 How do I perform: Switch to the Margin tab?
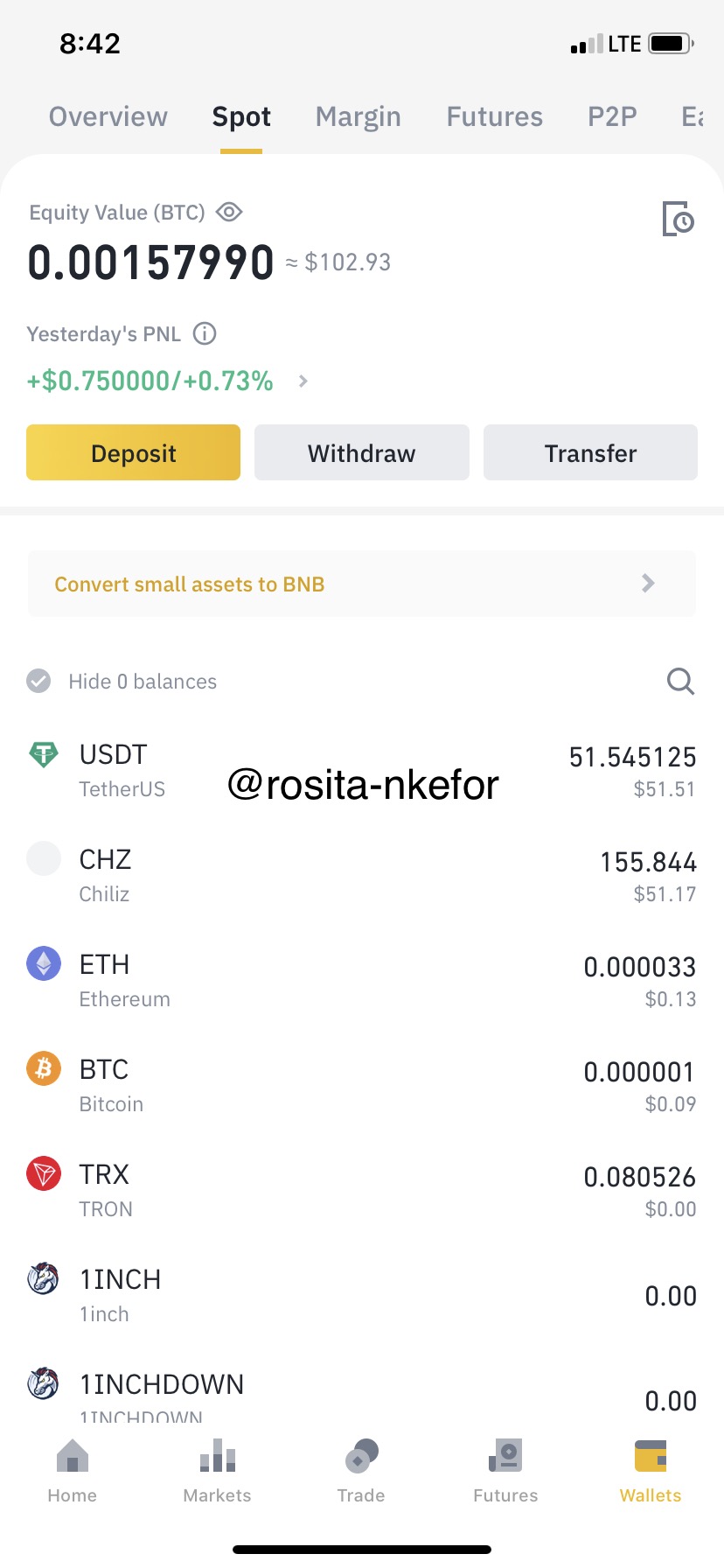coord(359,116)
